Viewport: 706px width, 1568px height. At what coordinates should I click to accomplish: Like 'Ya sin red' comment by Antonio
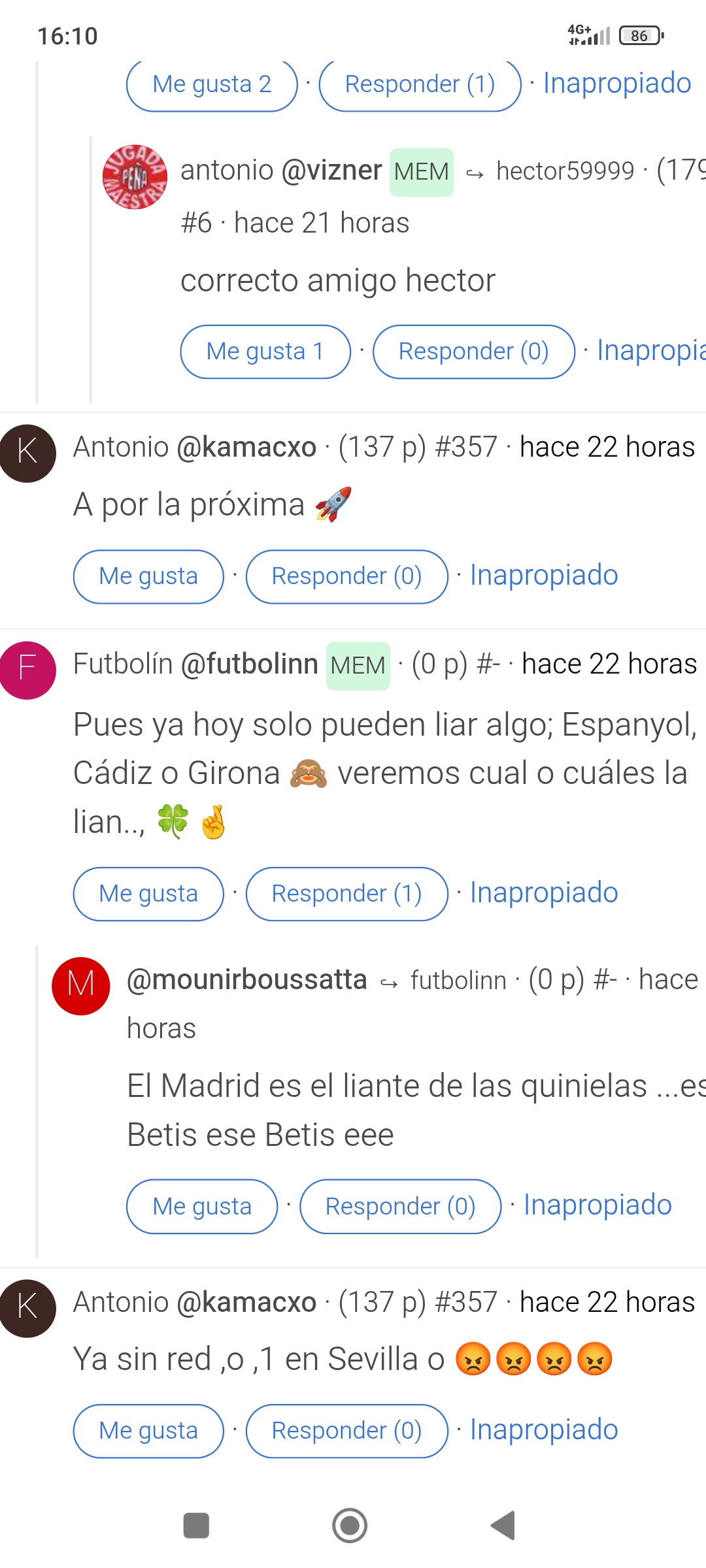(x=148, y=1431)
